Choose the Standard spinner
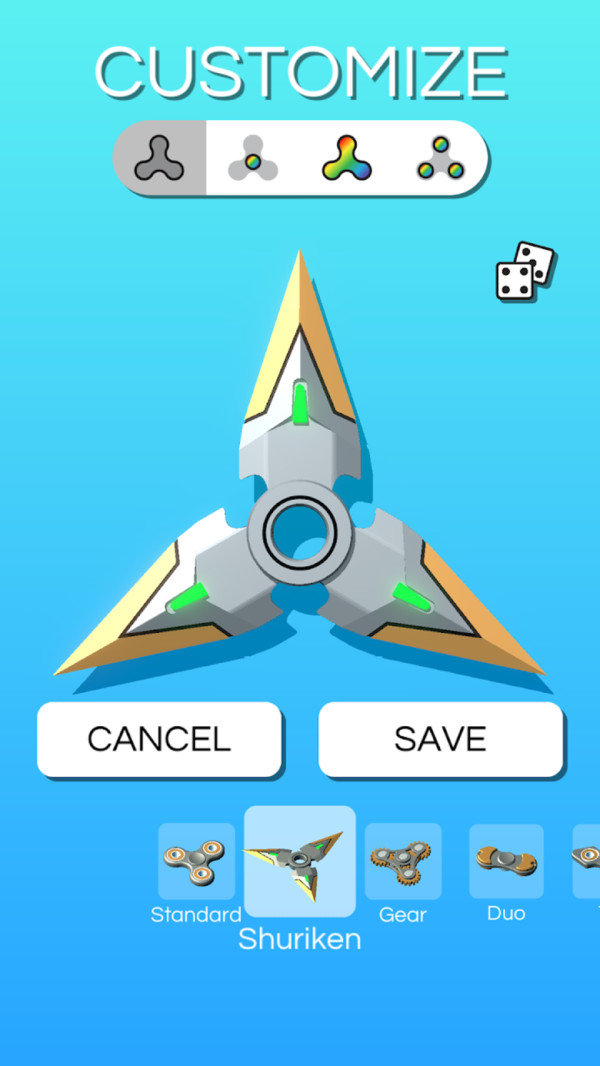600x1066 pixels. click(197, 862)
